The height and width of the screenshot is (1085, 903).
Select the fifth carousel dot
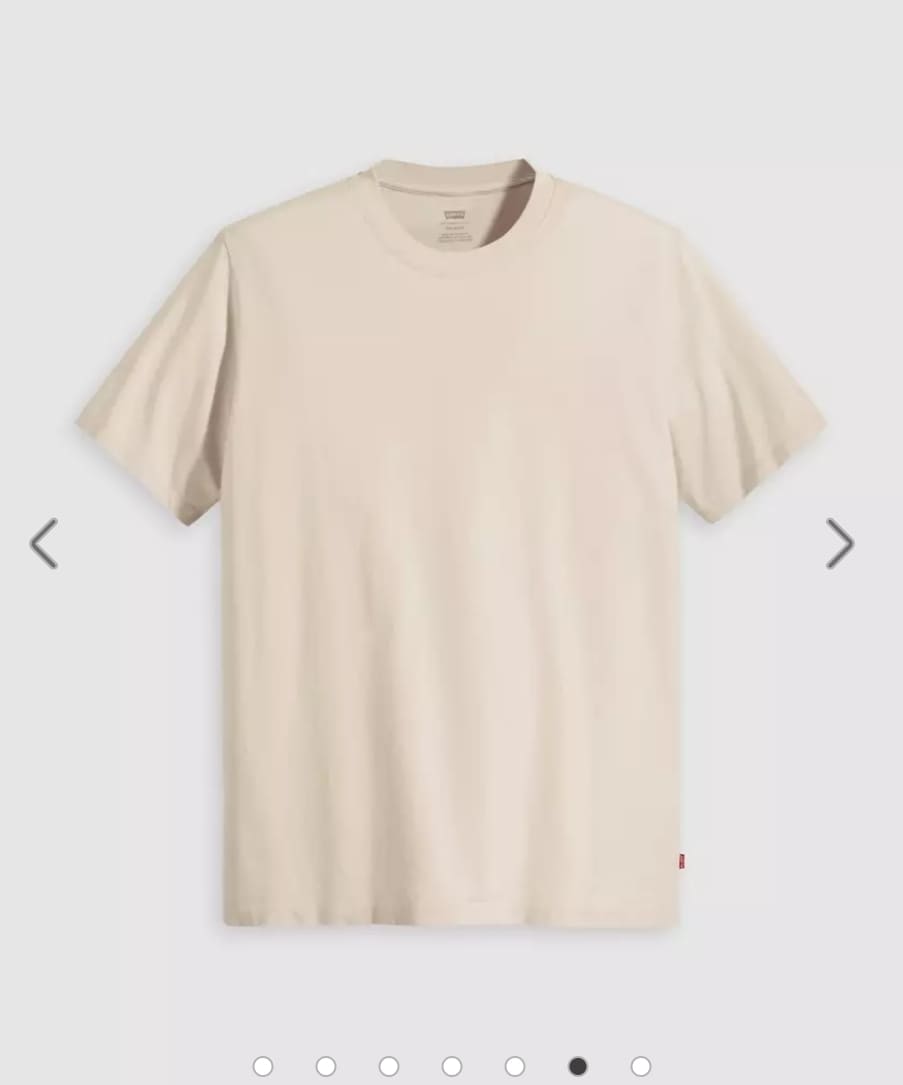point(515,1066)
